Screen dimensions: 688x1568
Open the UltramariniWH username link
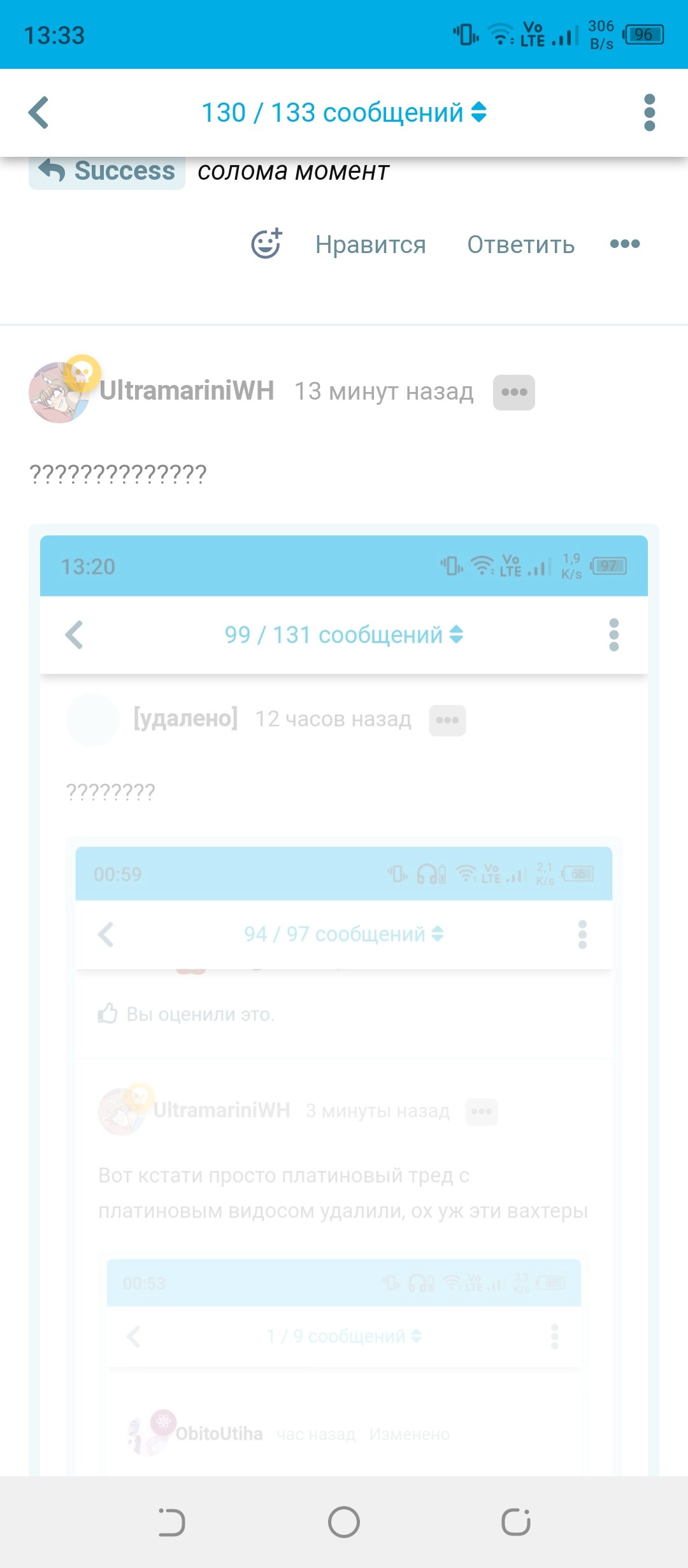coord(187,391)
